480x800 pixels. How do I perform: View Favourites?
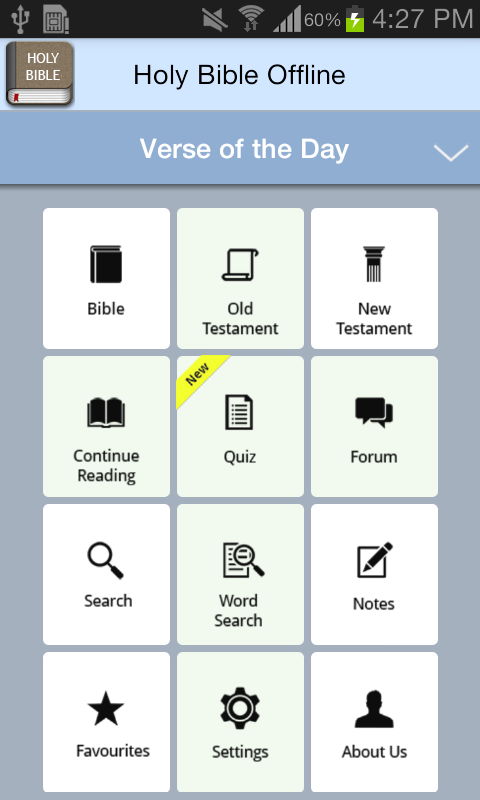pyautogui.click(x=106, y=722)
